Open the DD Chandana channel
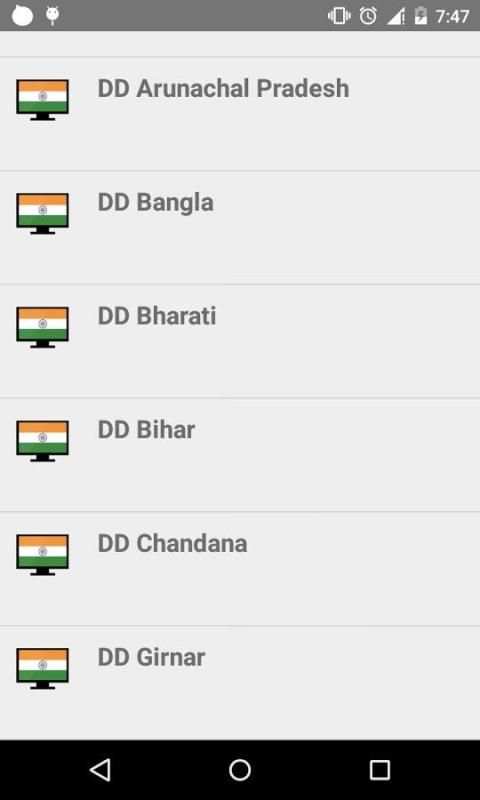 (x=240, y=569)
